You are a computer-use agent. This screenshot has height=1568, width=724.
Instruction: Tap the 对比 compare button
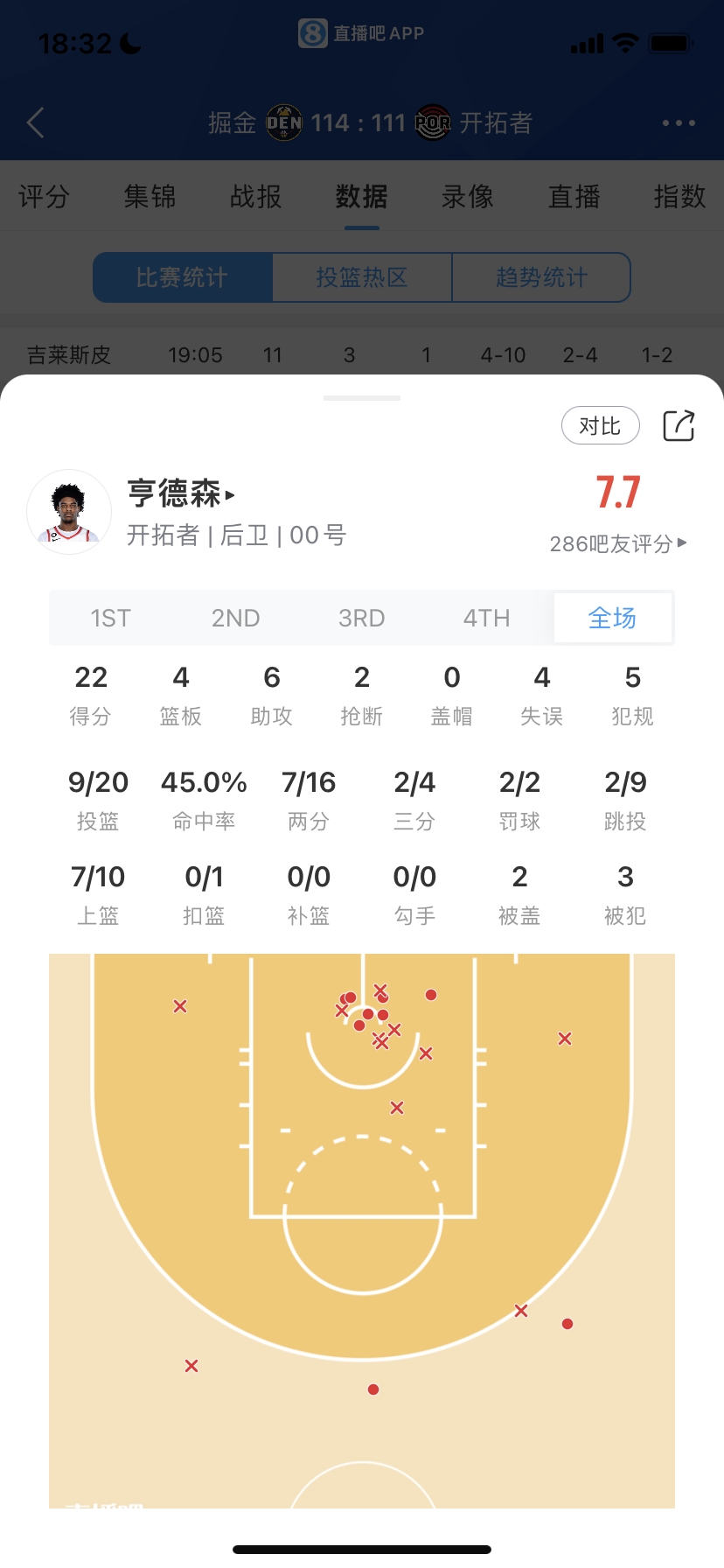click(x=600, y=426)
